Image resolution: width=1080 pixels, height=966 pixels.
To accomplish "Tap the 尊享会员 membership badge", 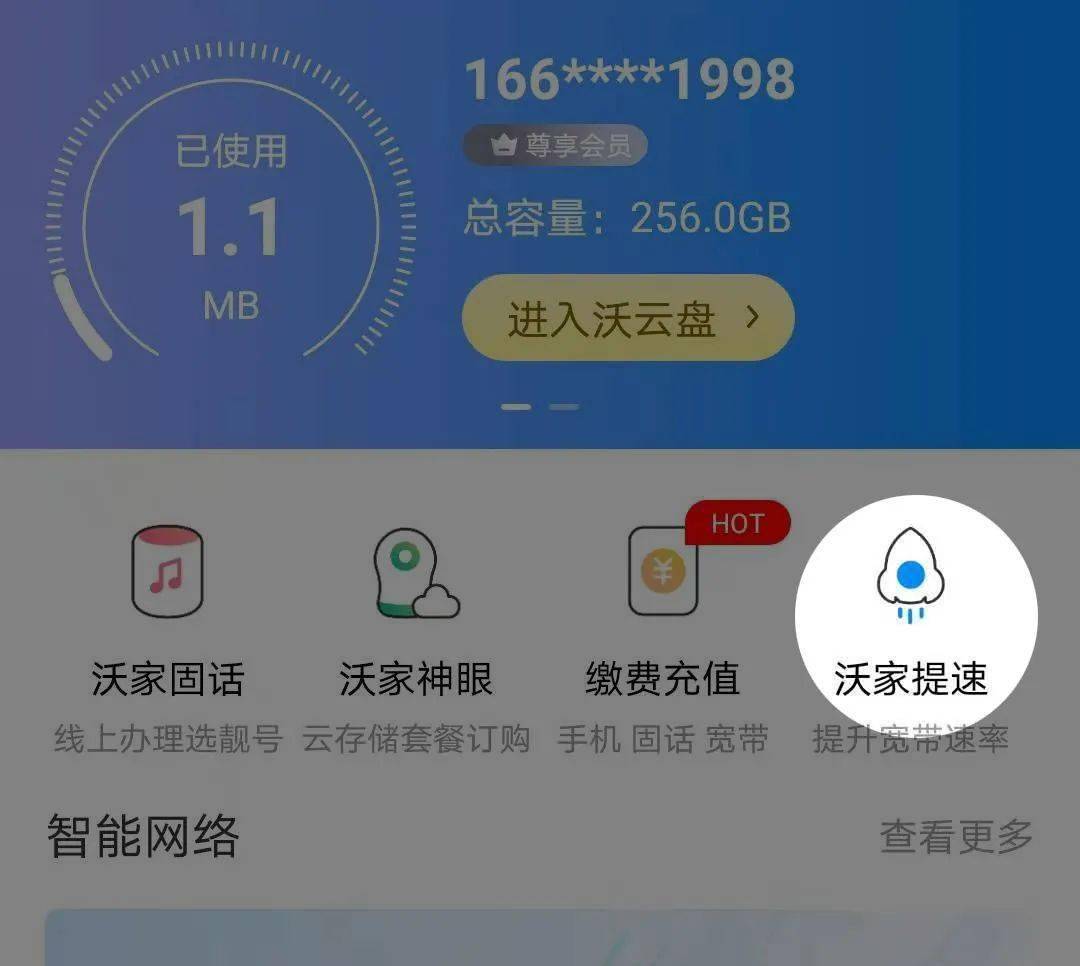I will 555,146.
